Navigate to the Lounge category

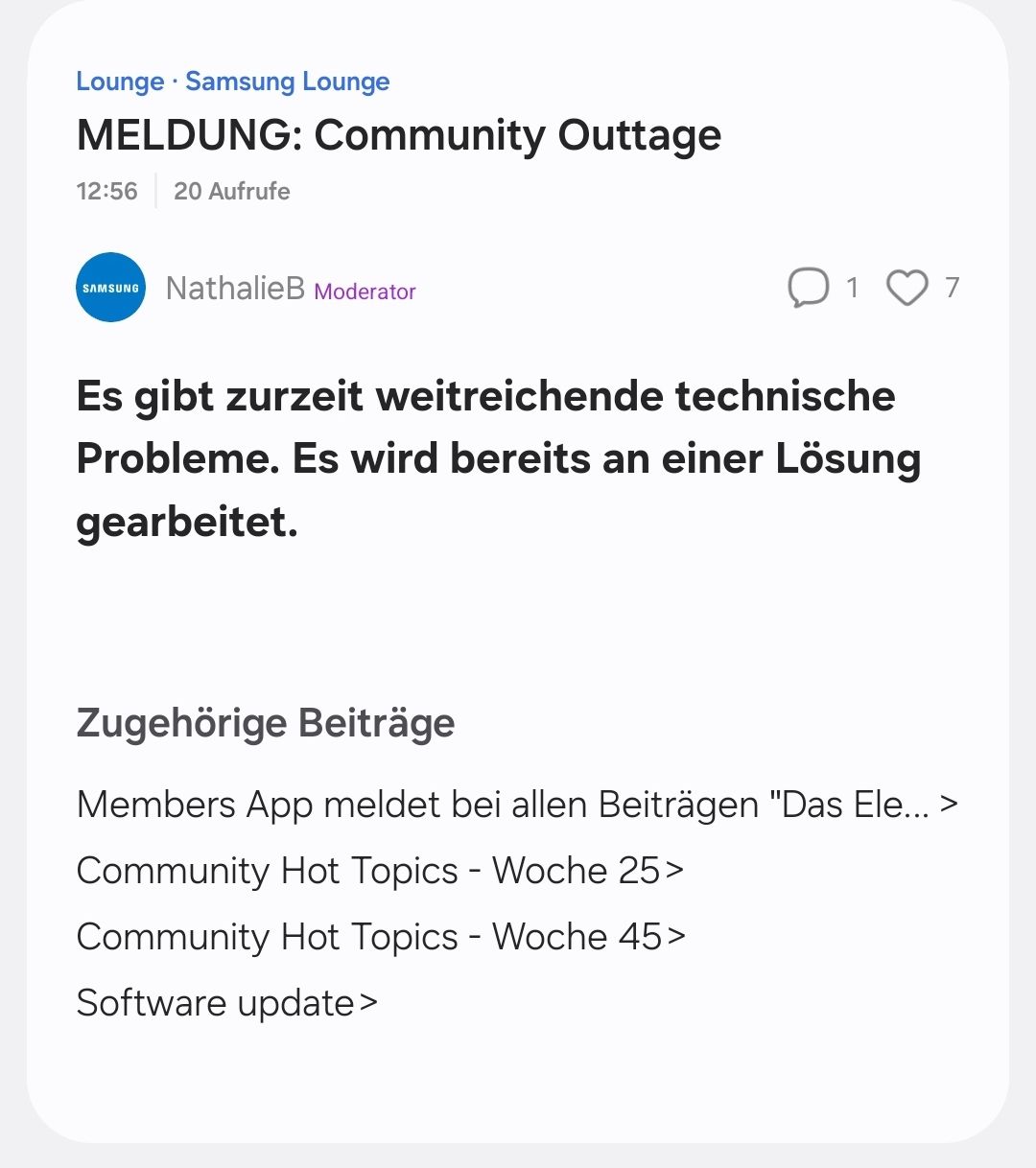pos(119,82)
